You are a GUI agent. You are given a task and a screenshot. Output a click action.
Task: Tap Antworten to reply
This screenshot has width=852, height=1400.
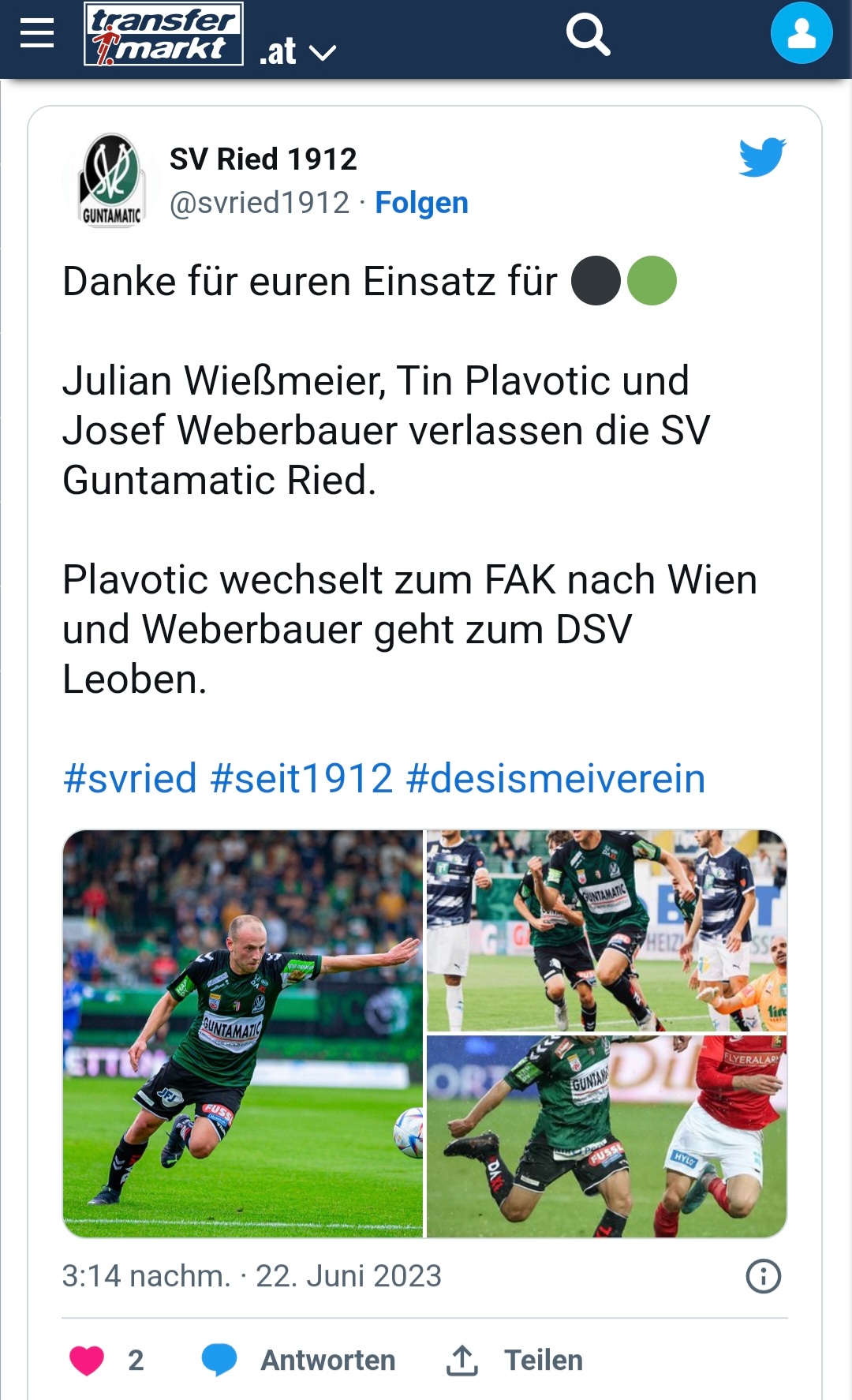298,1361
